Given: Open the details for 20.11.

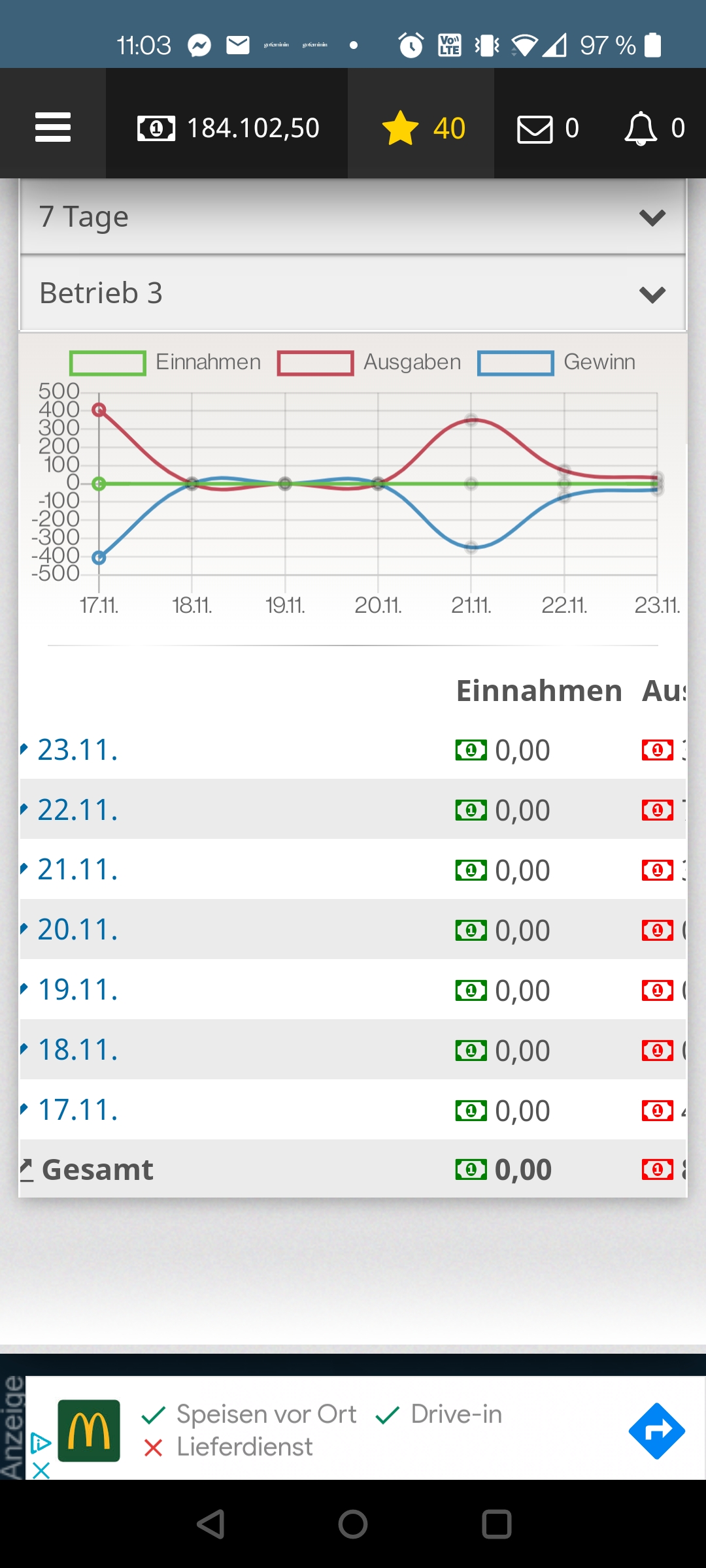Looking at the screenshot, I should 77,930.
